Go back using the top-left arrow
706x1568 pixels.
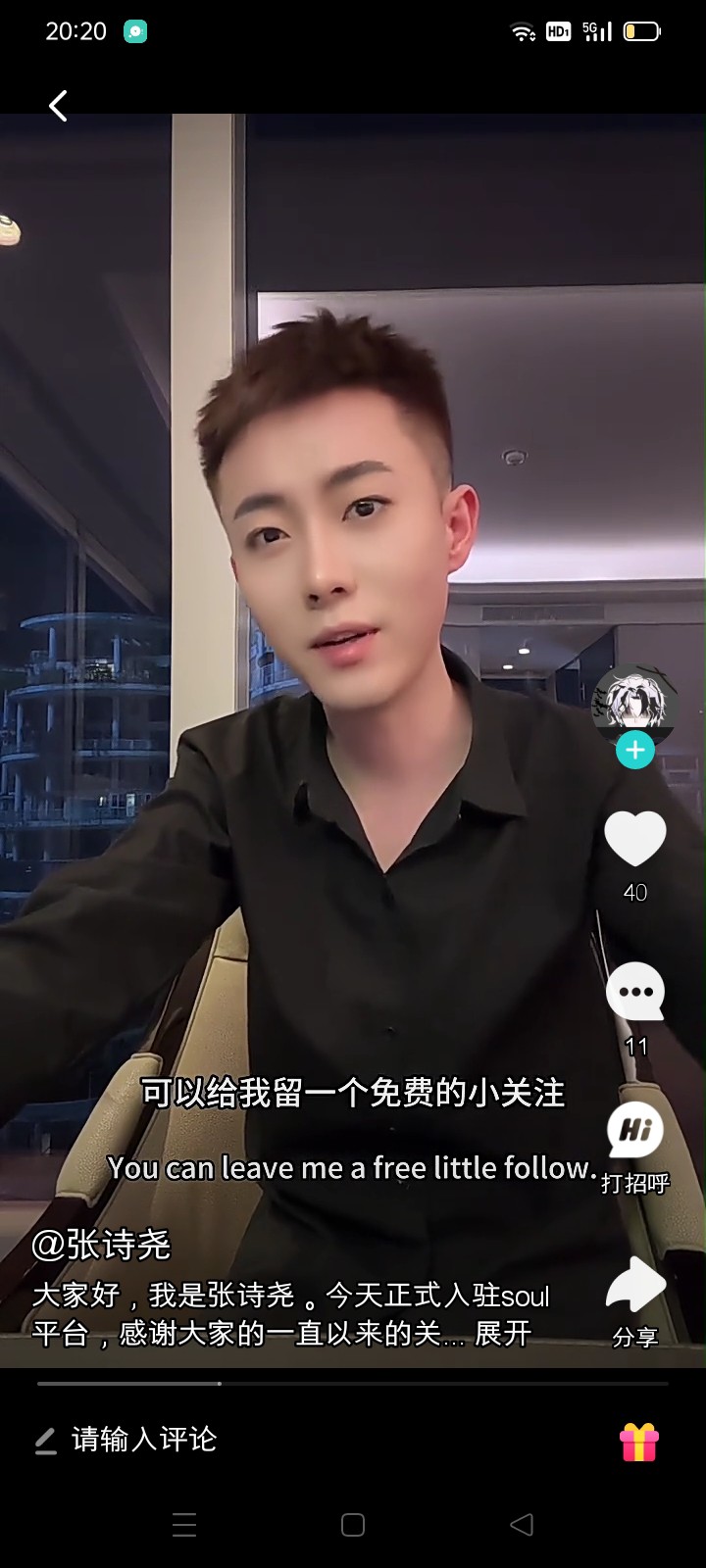pyautogui.click(x=58, y=106)
